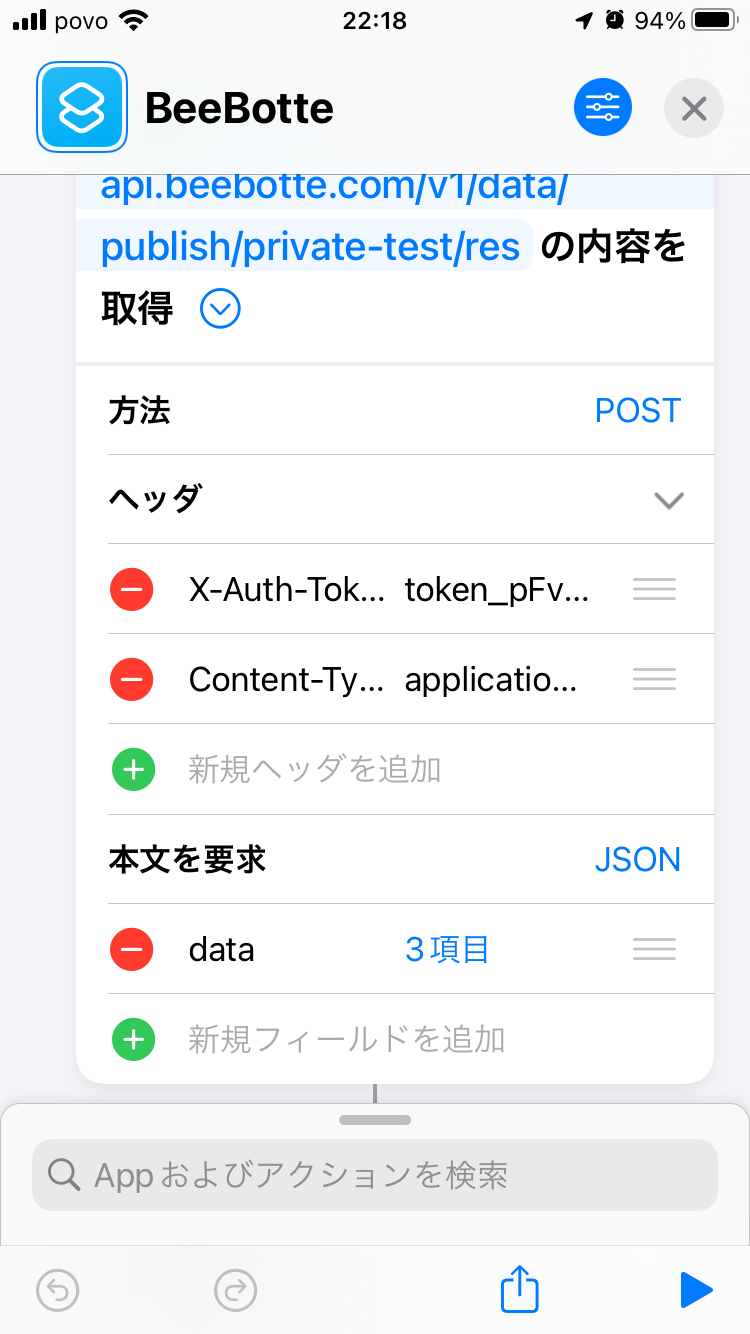The height and width of the screenshot is (1334, 750).
Task: Undo the last edit
Action: pos(58,1290)
